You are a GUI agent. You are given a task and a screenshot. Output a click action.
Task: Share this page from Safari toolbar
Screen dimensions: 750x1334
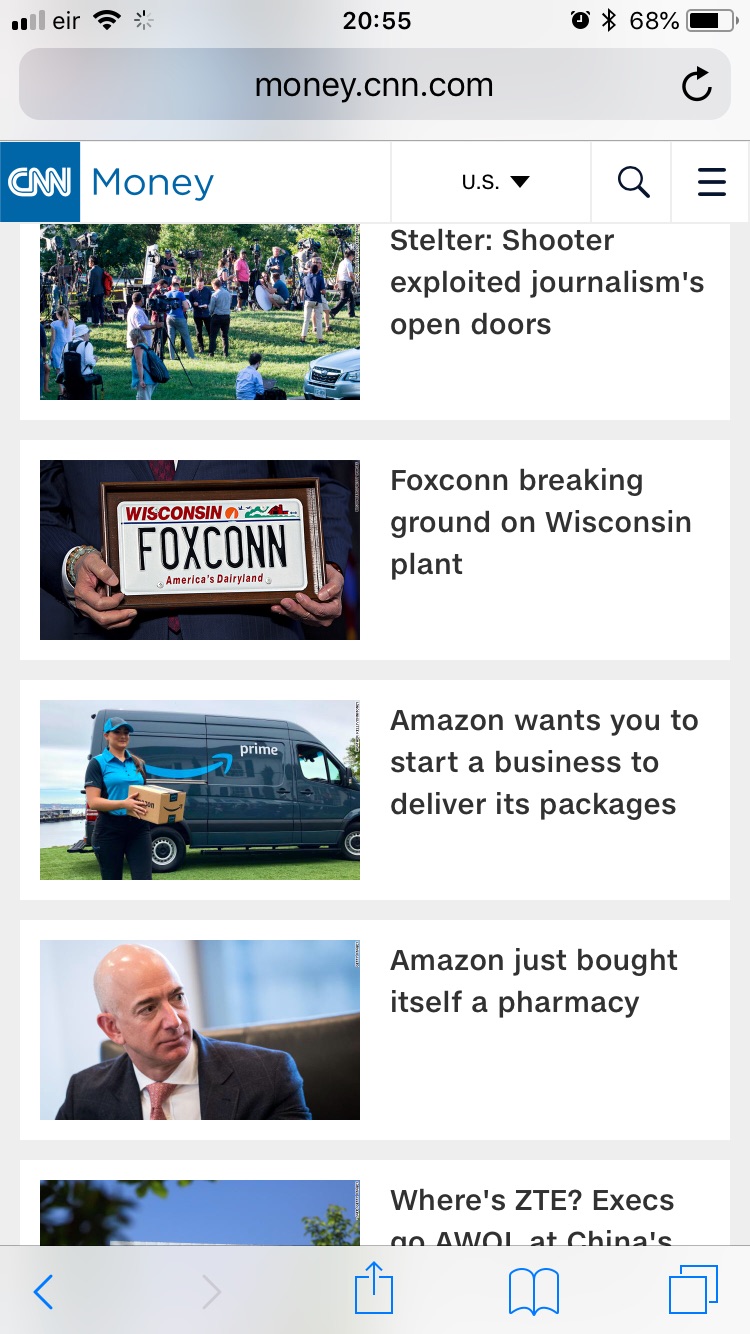click(374, 1290)
